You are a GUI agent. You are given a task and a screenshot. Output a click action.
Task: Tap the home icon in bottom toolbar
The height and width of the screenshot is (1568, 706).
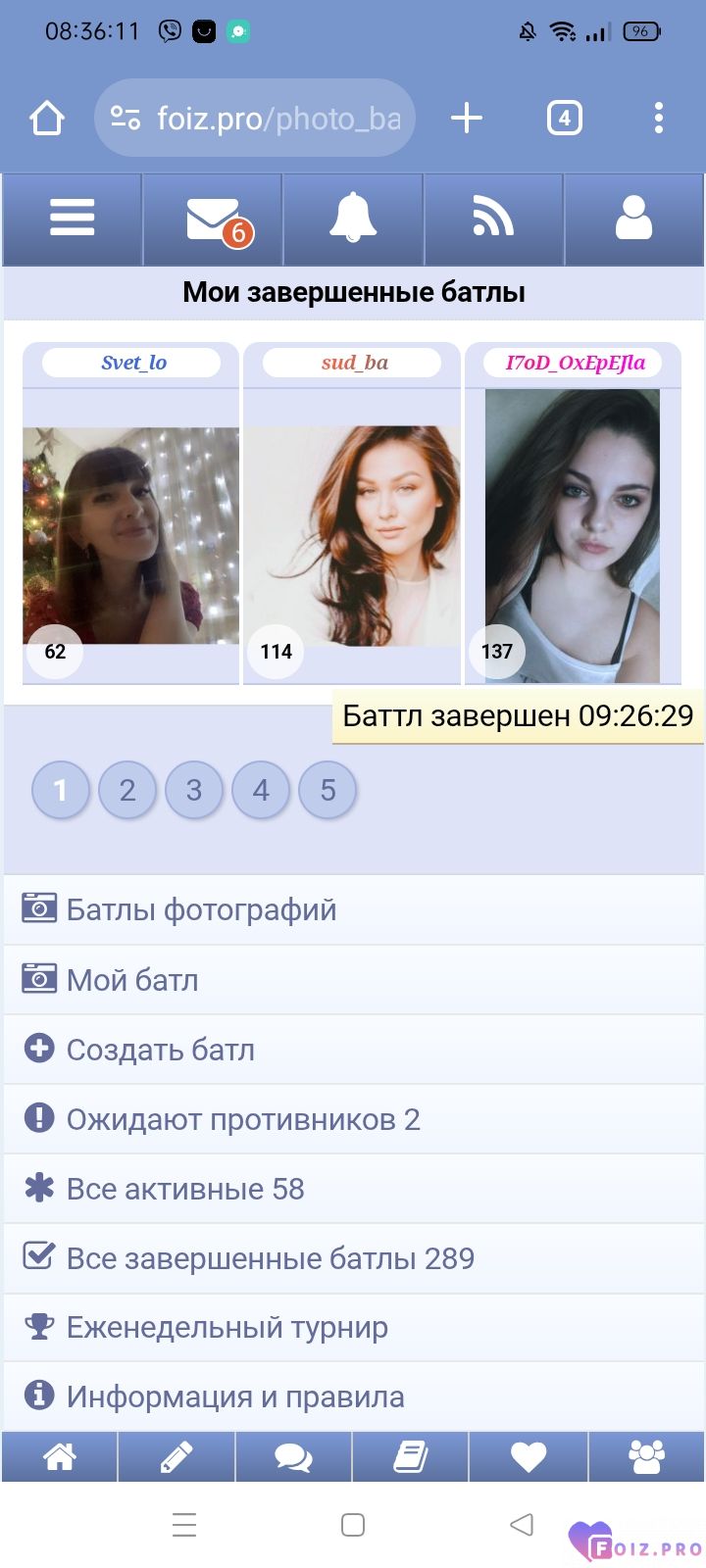60,1456
